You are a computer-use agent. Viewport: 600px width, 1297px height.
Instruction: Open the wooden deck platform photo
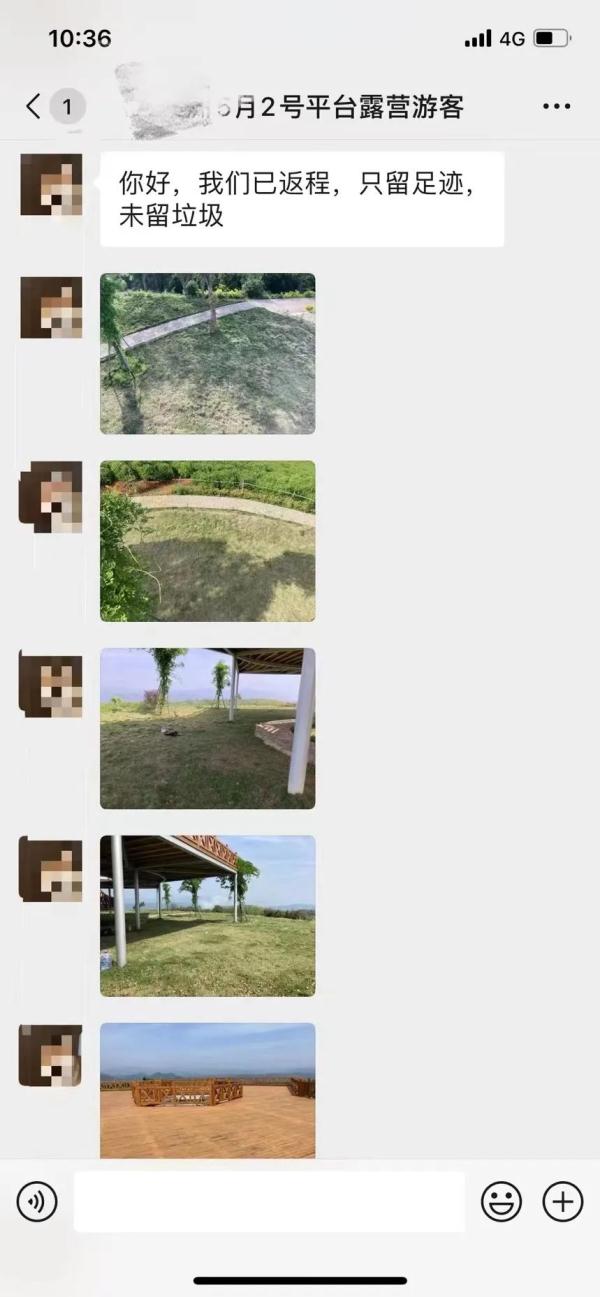(207, 1090)
